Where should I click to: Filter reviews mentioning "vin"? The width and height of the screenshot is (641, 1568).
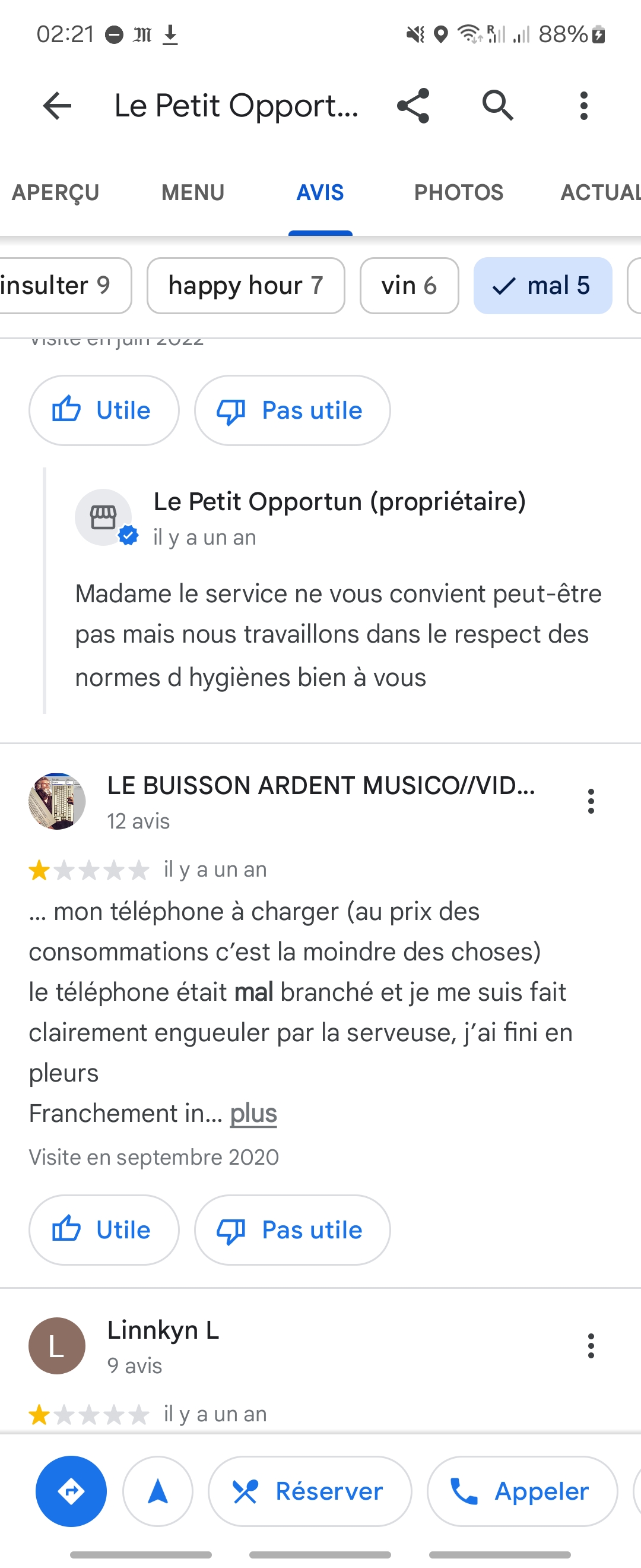409,286
